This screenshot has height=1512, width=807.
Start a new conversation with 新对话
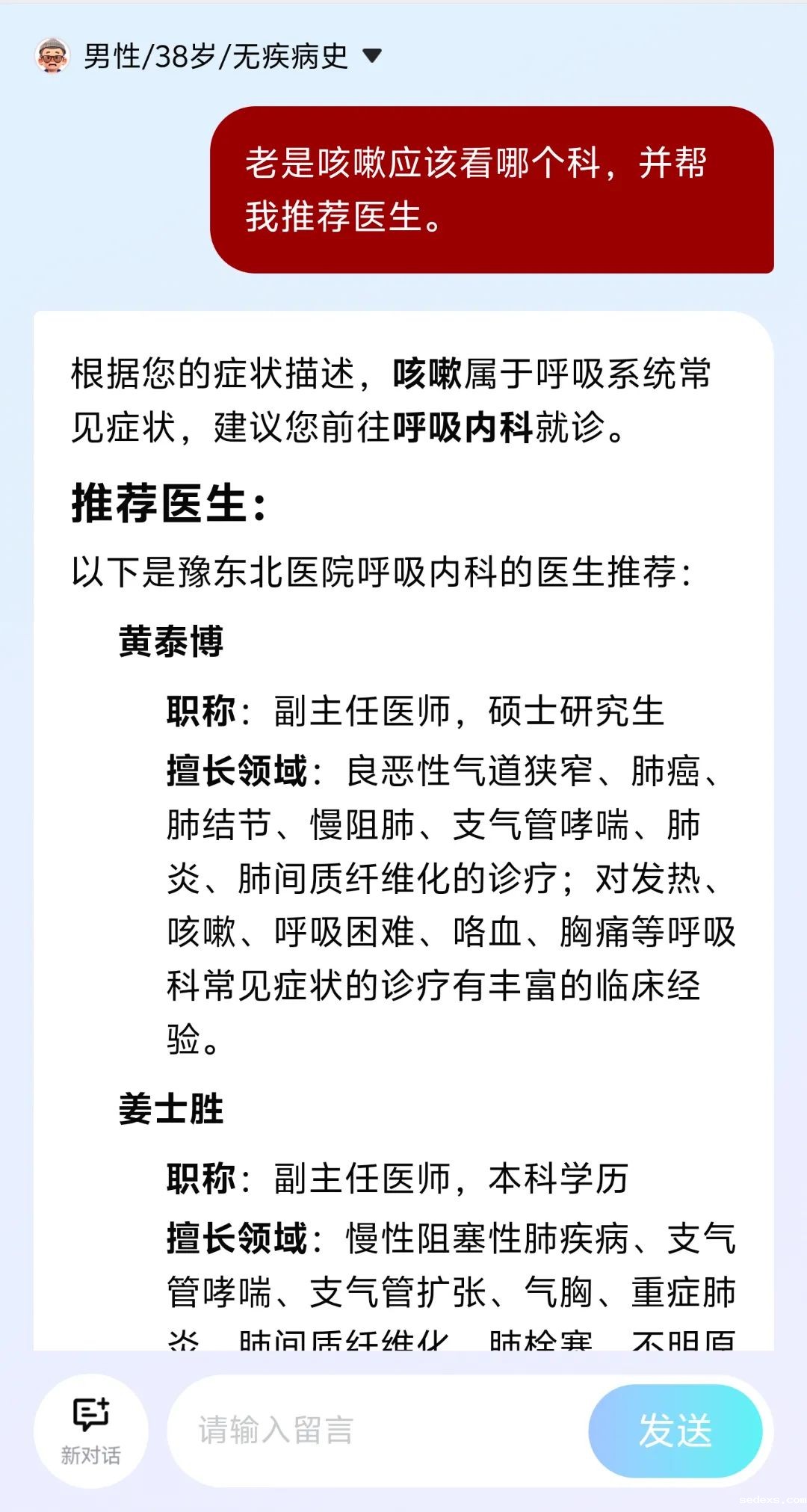(90, 1431)
